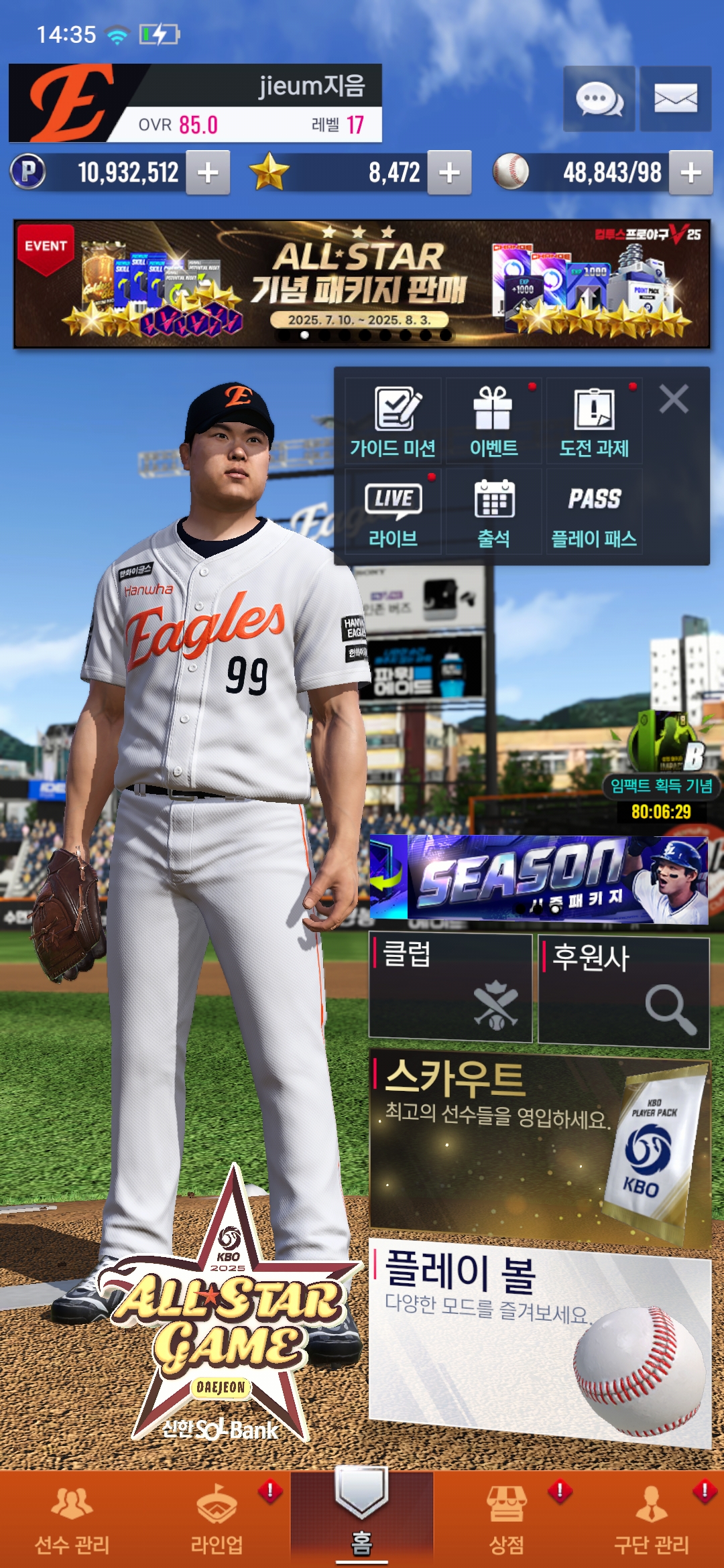Open the 라이브 LIVE menu
724x1568 pixels.
click(x=393, y=512)
